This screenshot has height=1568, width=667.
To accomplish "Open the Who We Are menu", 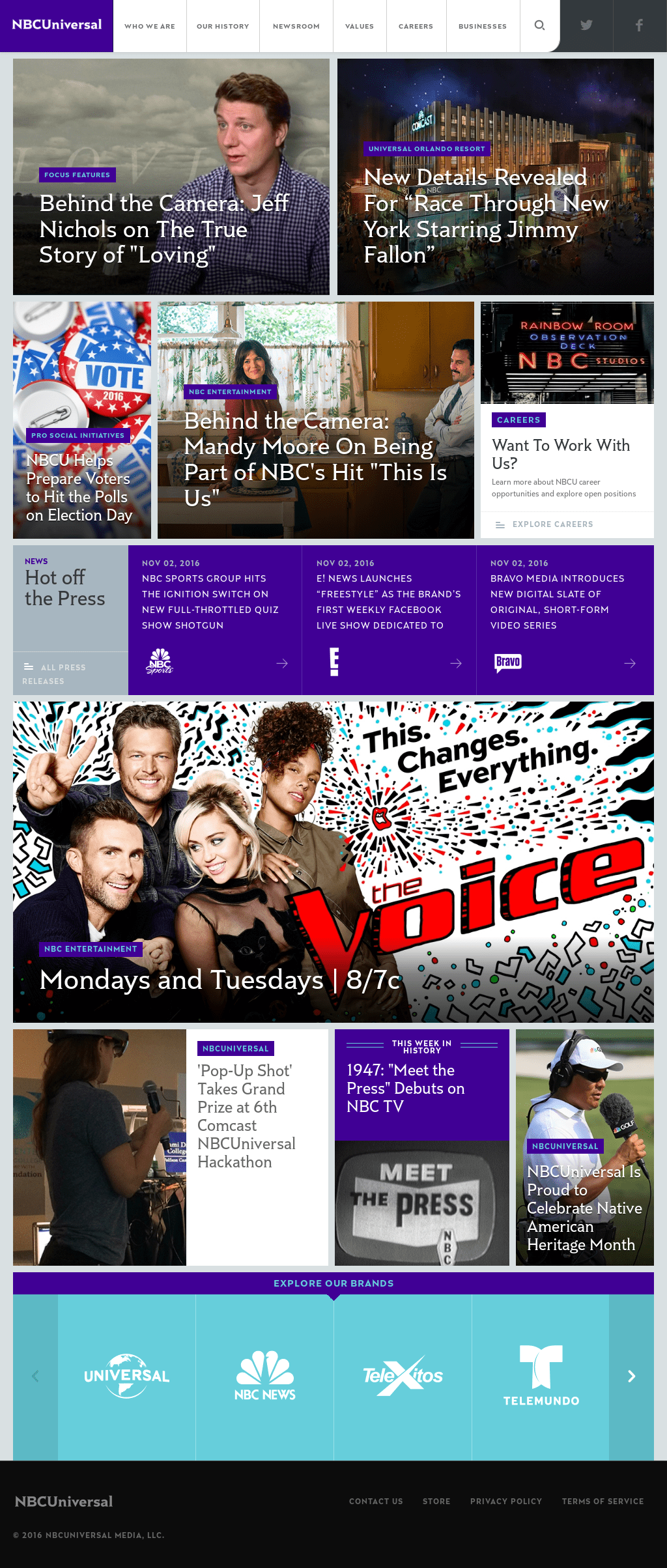I will click(x=150, y=27).
